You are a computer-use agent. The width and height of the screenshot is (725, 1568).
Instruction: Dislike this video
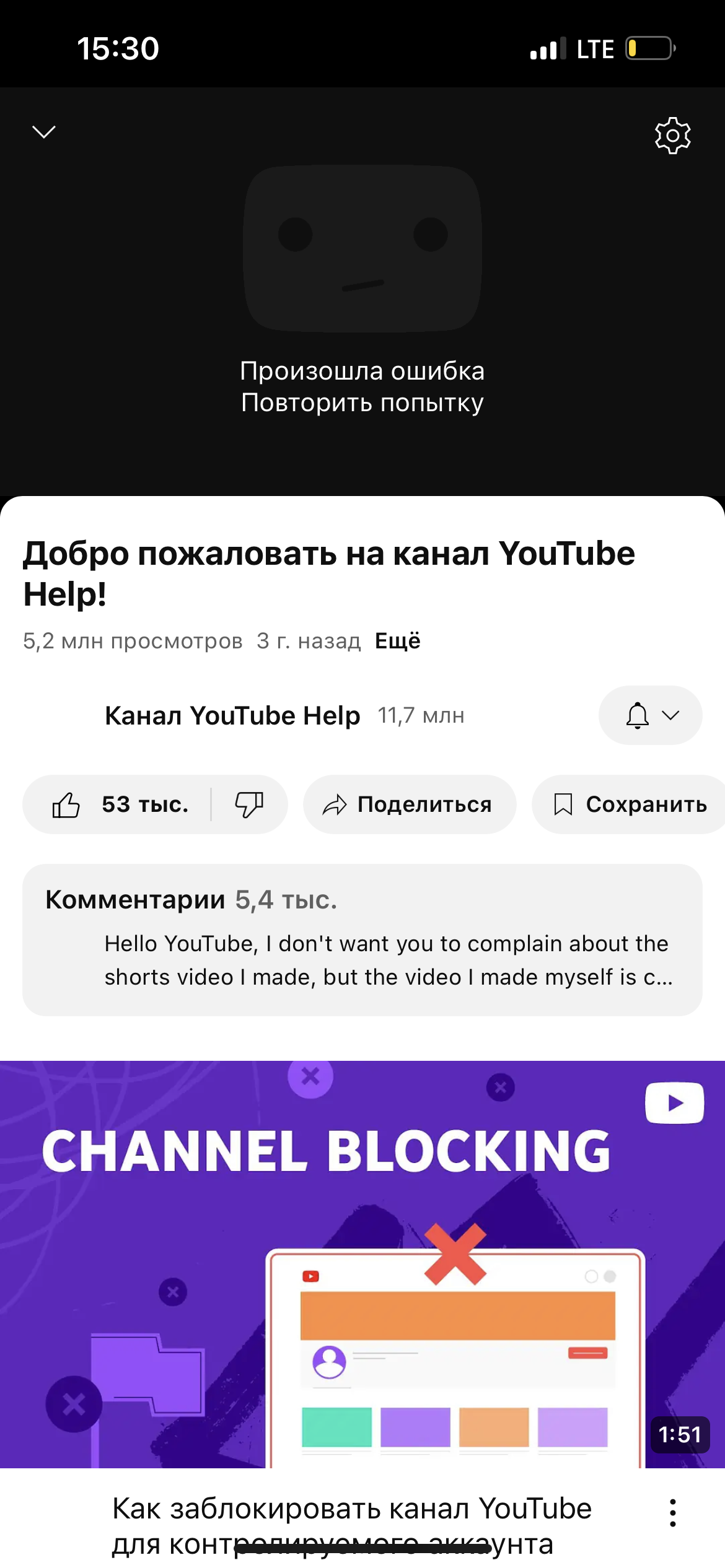pos(249,804)
